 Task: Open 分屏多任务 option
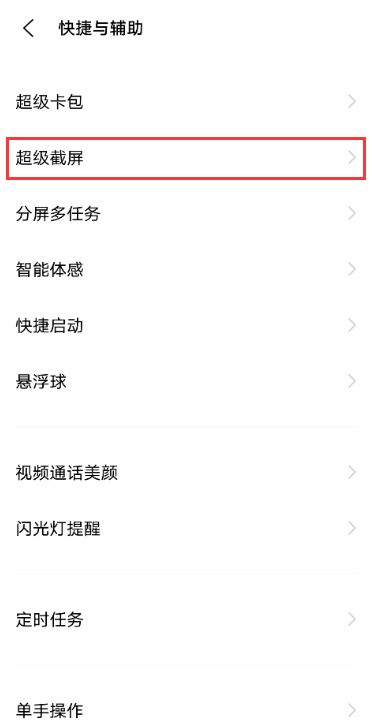(186, 214)
